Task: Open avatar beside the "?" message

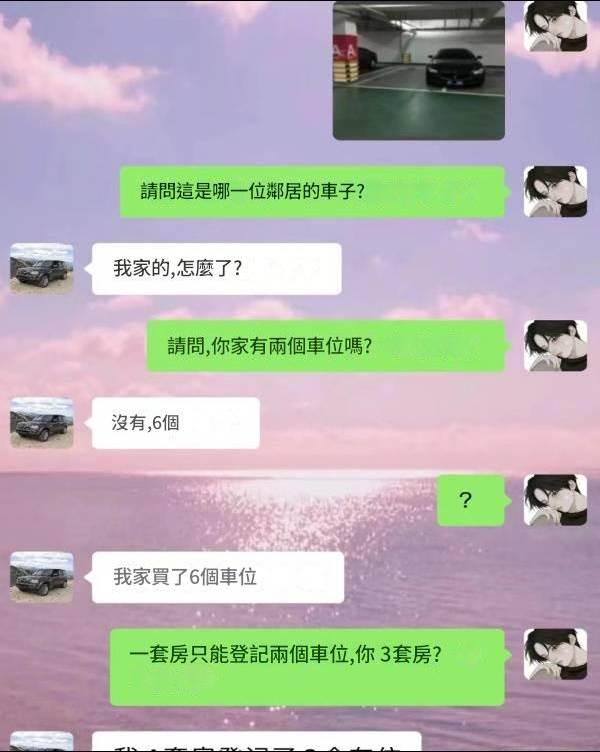Action: click(x=555, y=500)
